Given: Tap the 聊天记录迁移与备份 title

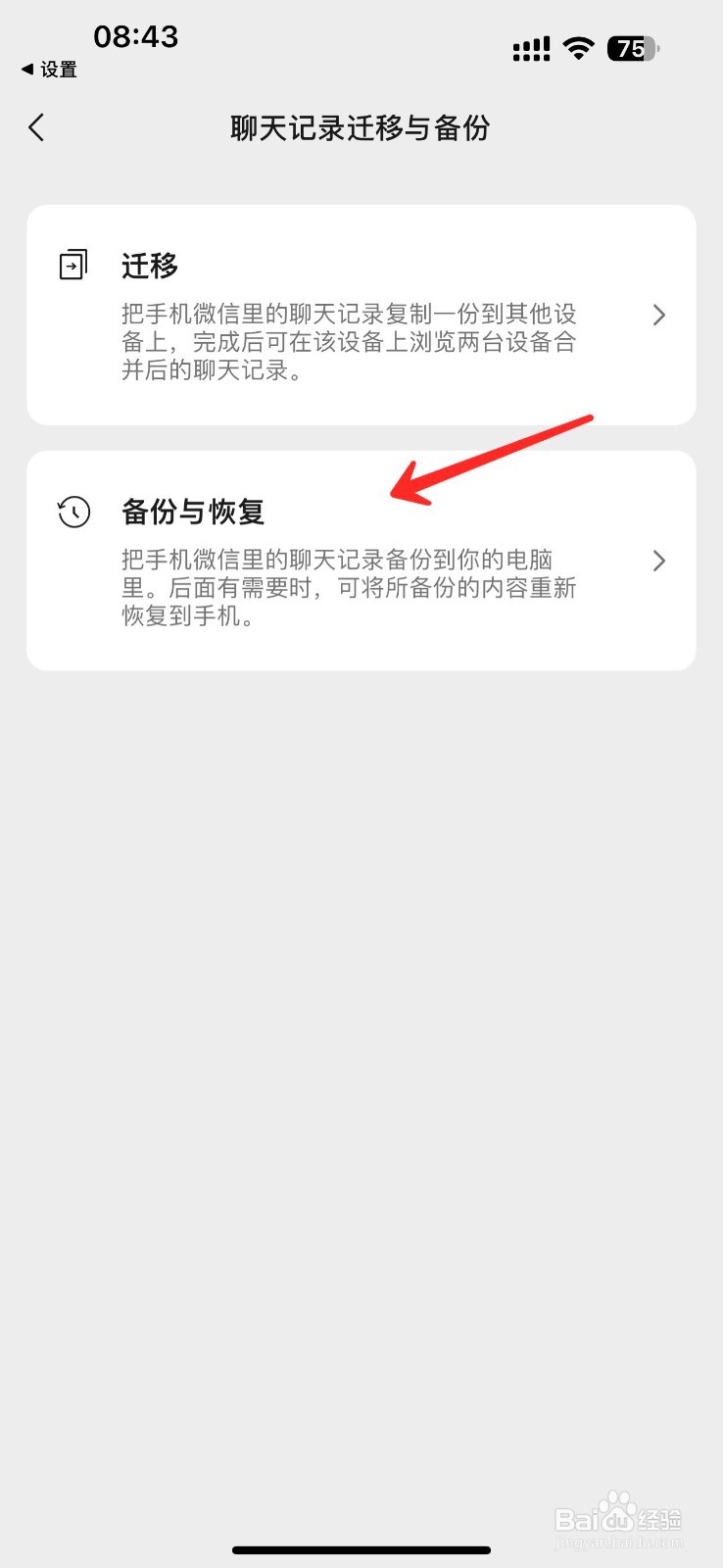Looking at the screenshot, I should (x=361, y=127).
